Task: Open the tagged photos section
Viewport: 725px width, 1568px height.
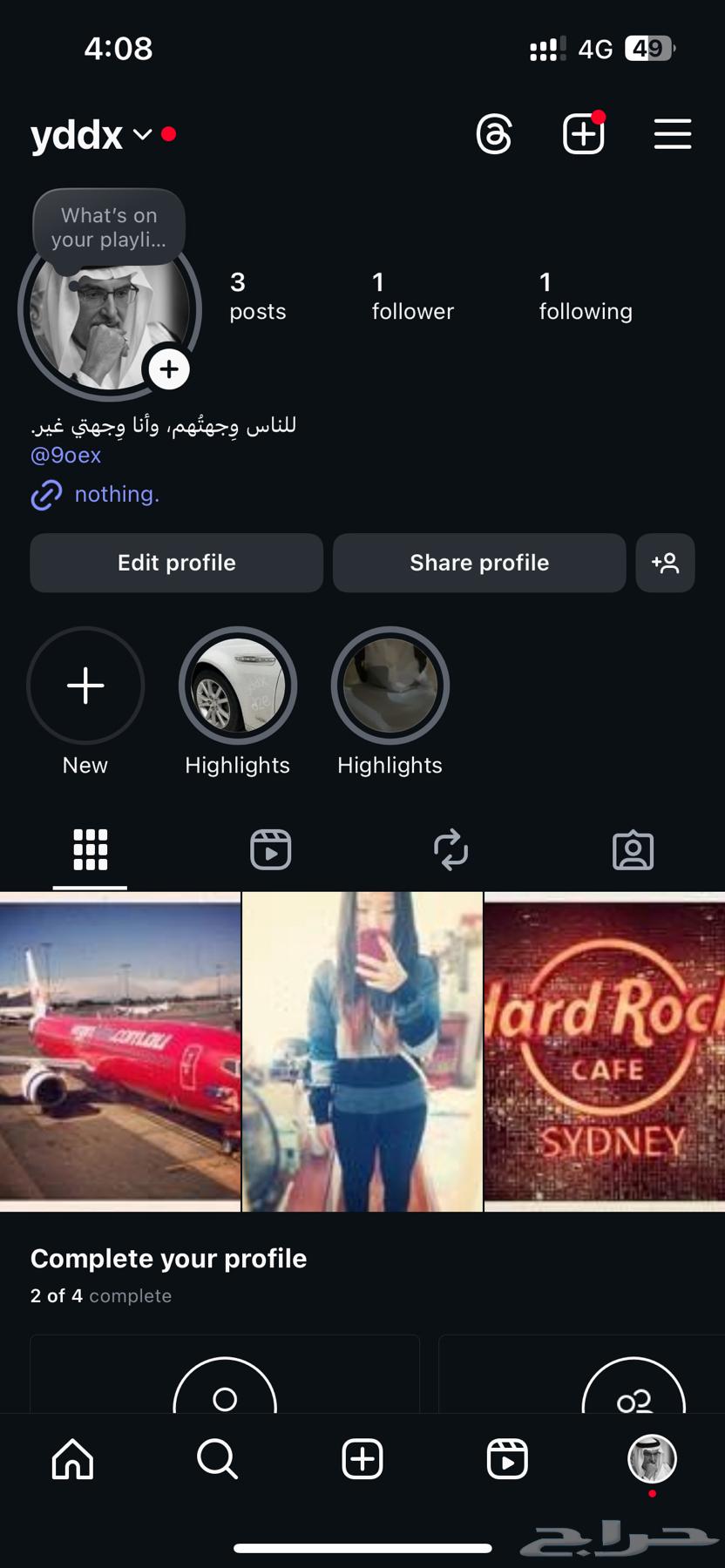Action: point(634,849)
